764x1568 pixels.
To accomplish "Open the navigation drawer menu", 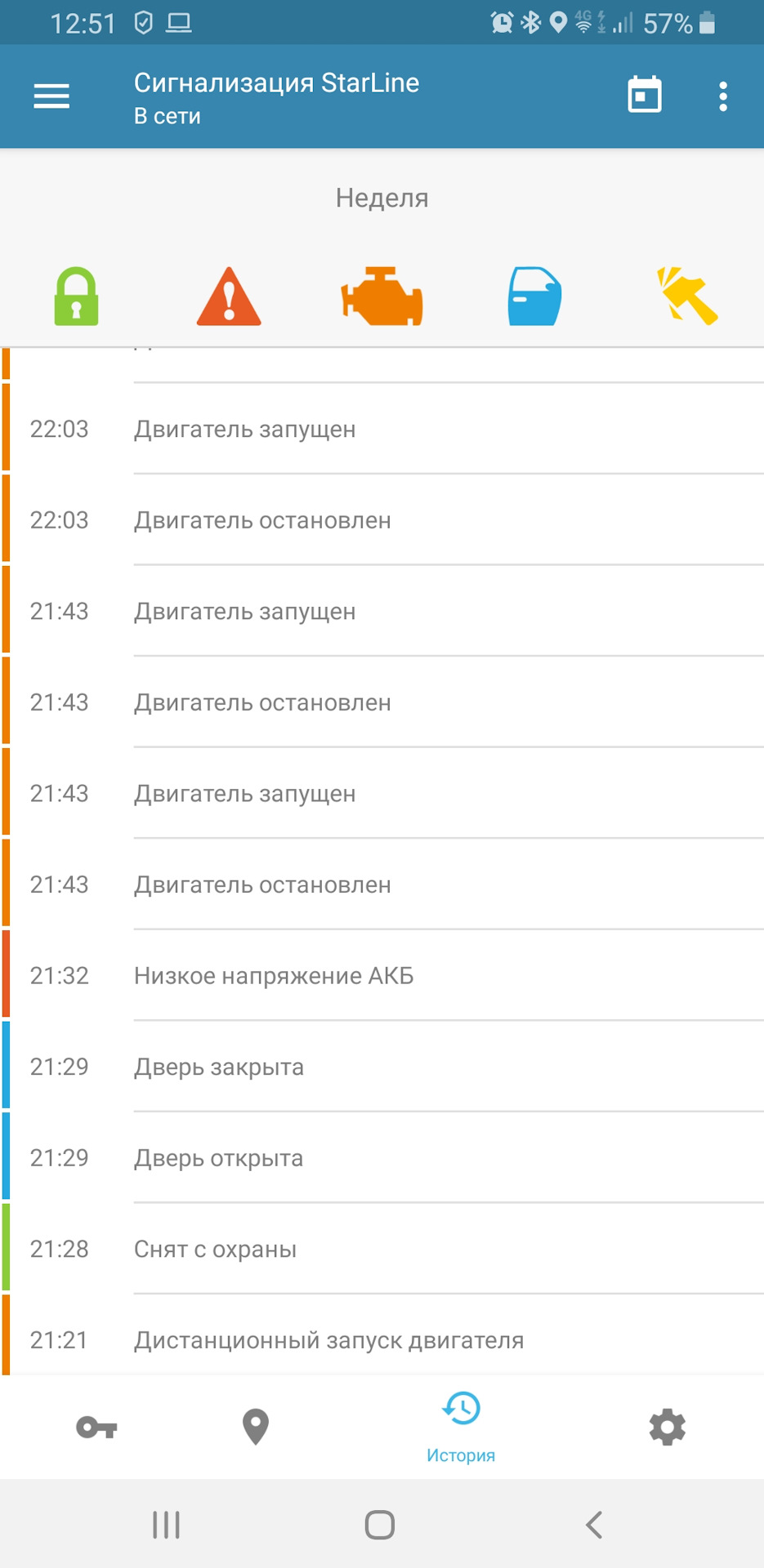I will 51,96.
